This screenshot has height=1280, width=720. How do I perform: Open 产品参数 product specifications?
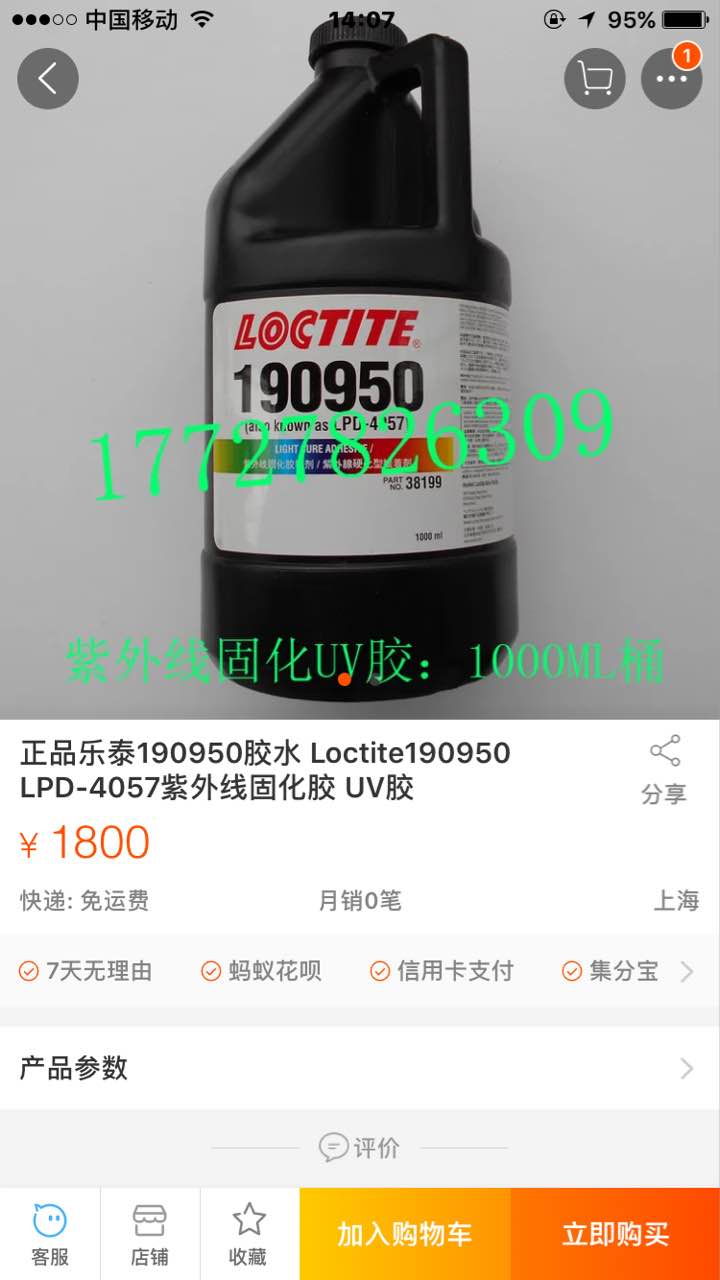point(360,1068)
